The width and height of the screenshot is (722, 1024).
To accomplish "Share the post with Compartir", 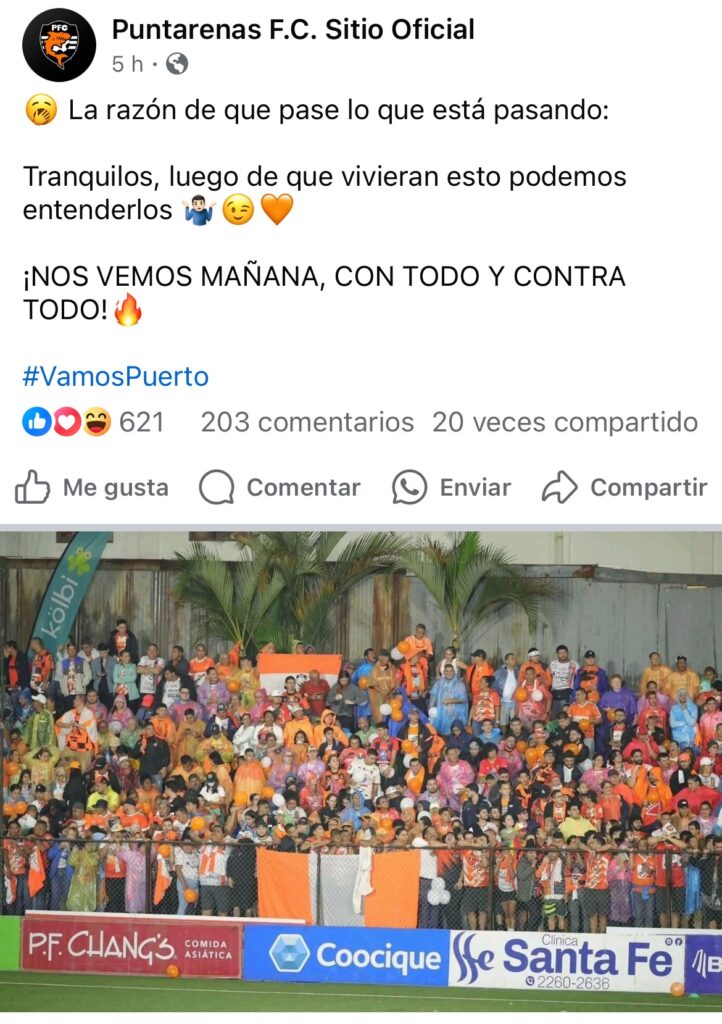I will [x=625, y=488].
